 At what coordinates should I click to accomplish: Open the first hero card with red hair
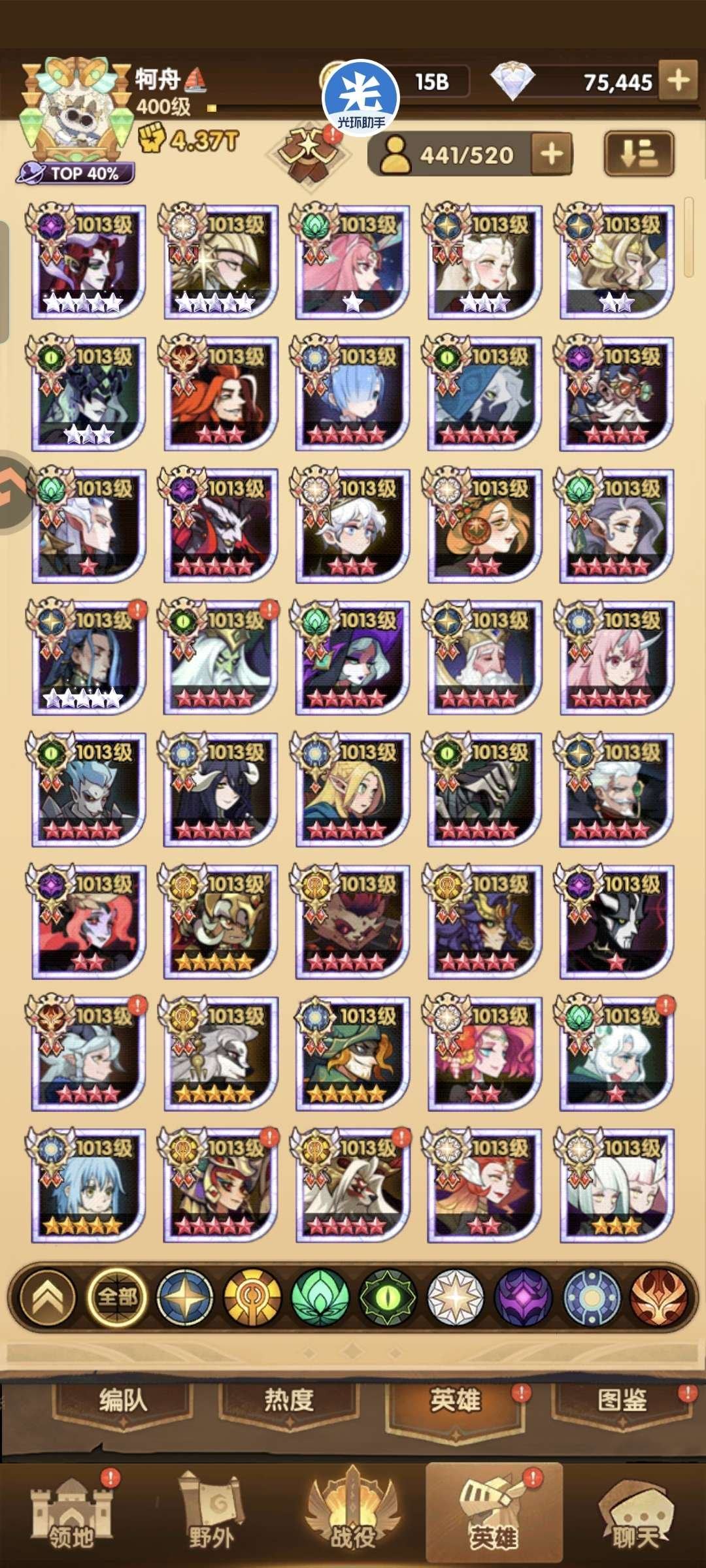(x=88, y=261)
